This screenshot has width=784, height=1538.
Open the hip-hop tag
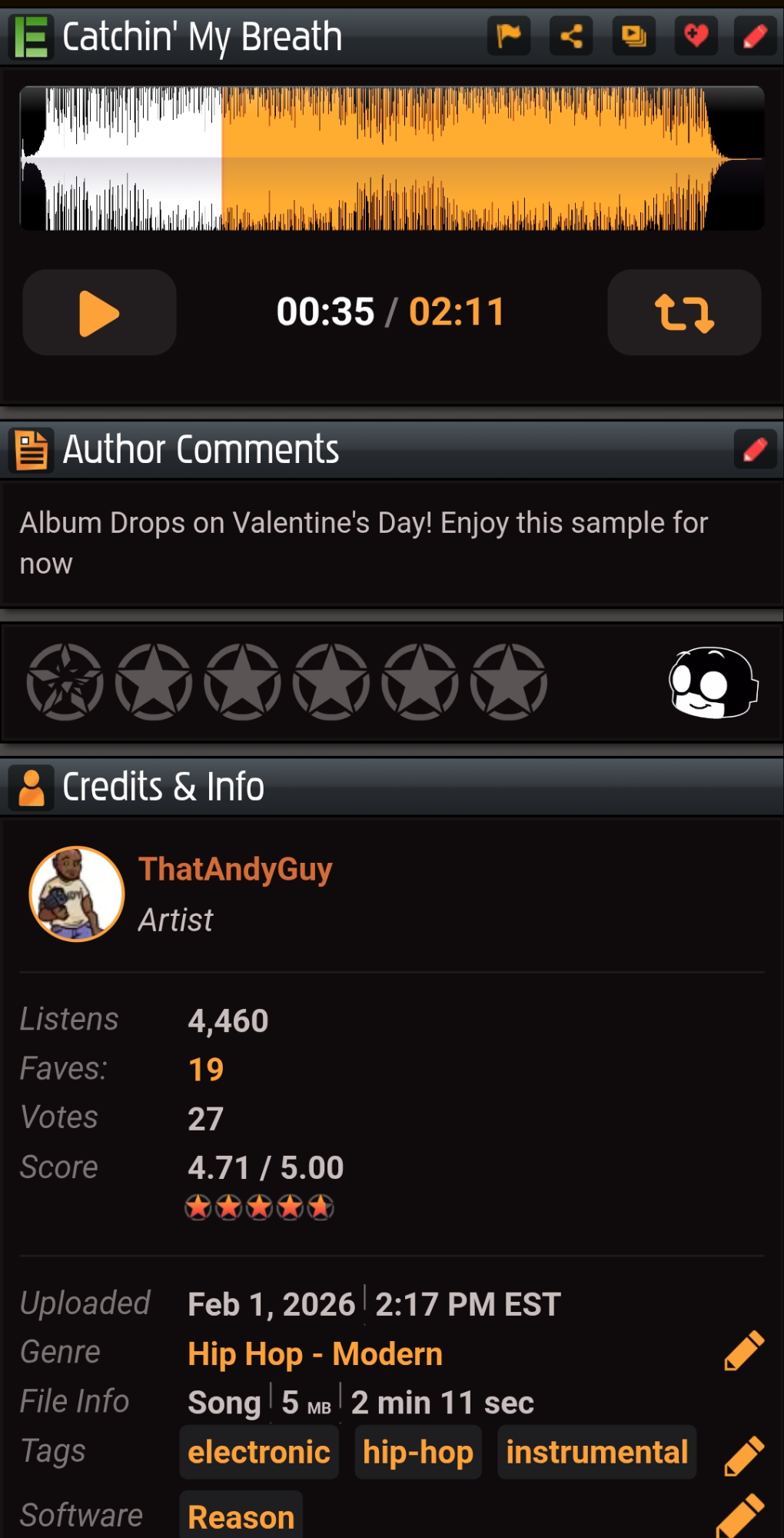pyautogui.click(x=417, y=1453)
